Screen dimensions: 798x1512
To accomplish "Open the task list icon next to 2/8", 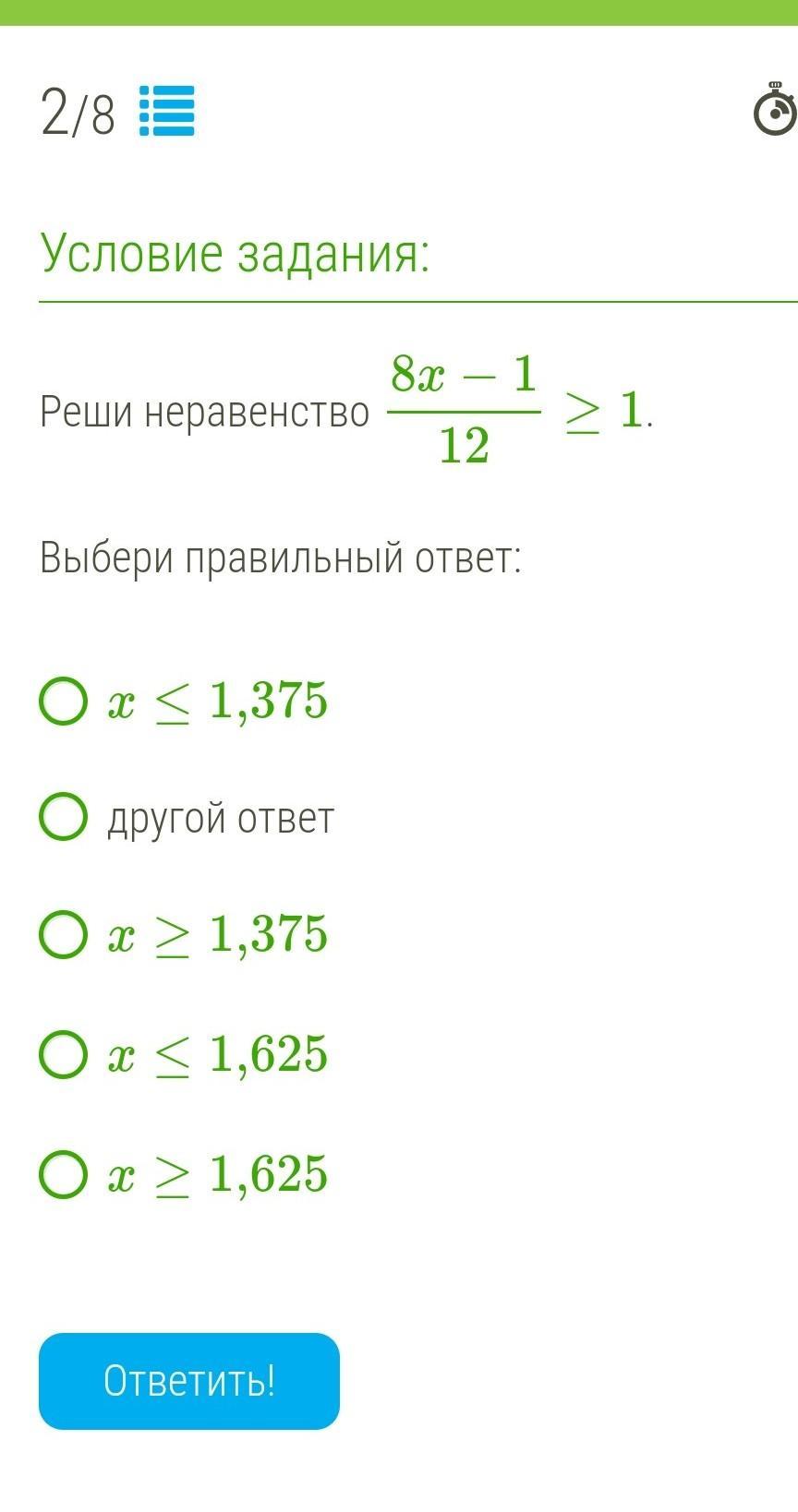I will 167,112.
